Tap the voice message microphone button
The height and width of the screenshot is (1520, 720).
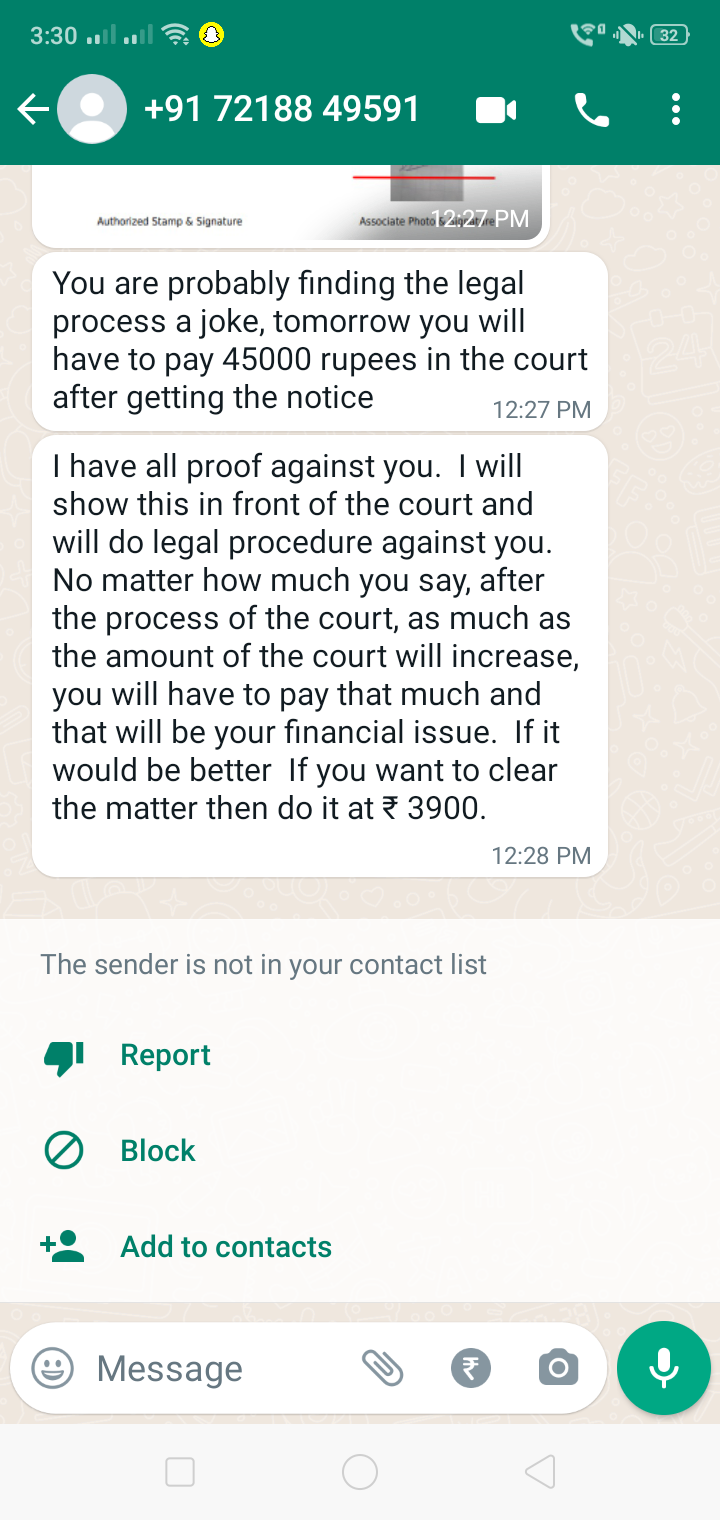[x=664, y=1368]
